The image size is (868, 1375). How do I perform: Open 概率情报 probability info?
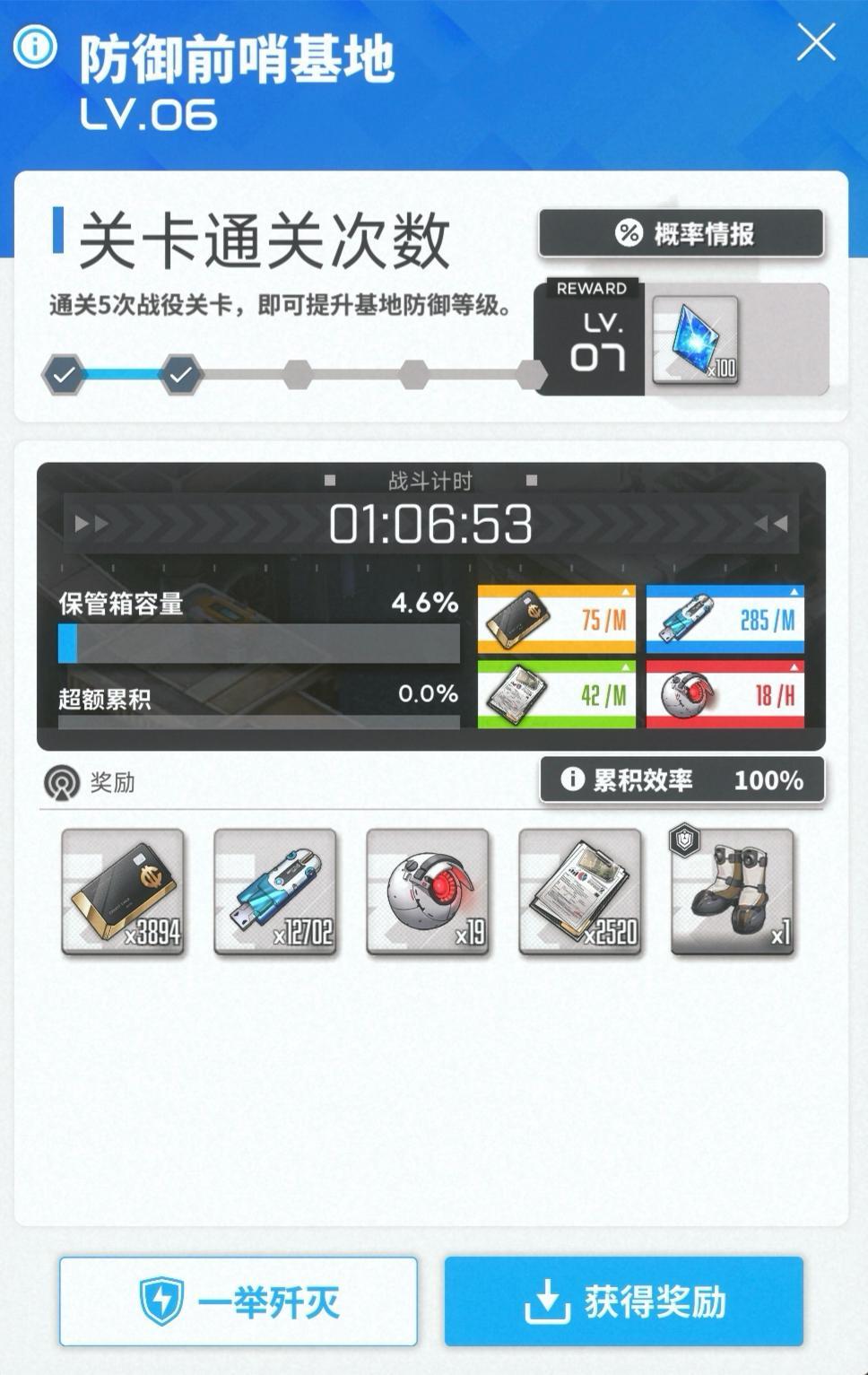point(681,234)
